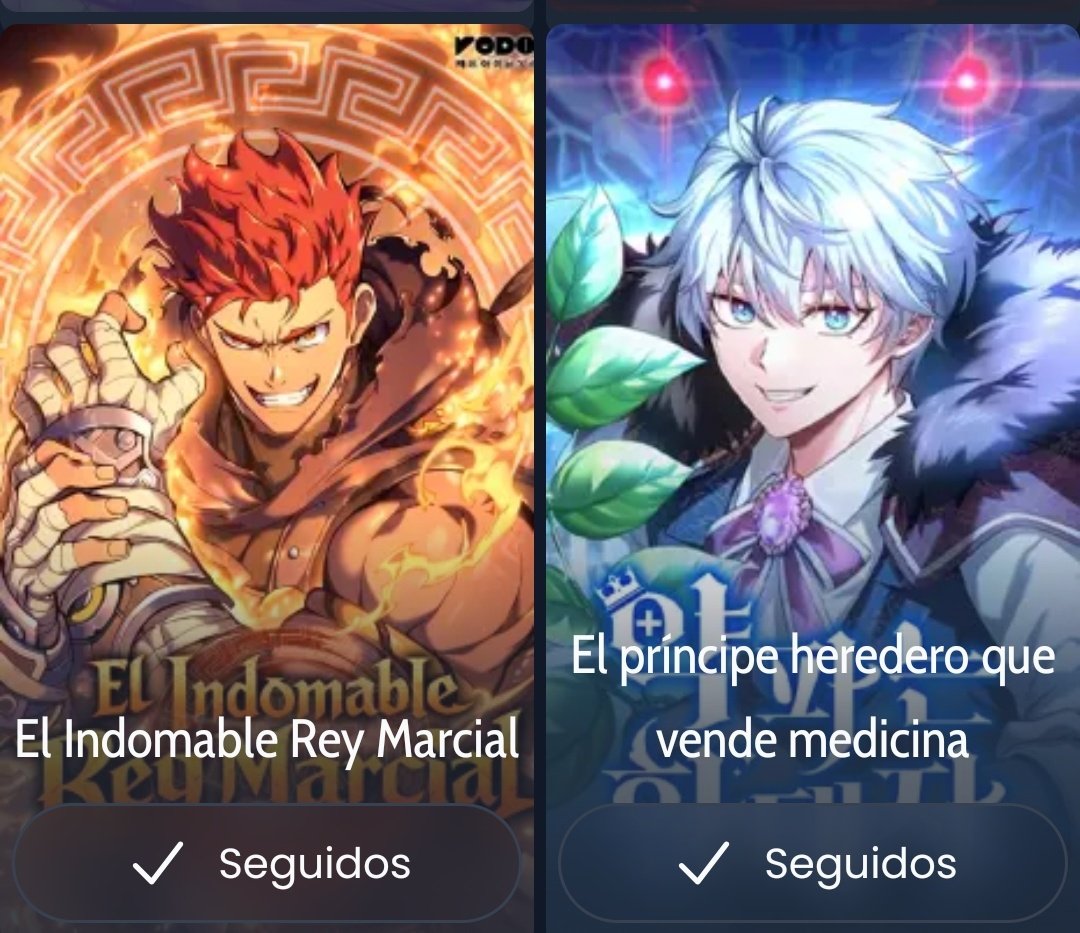The image size is (1080, 933).
Task: Toggle Seguidos under El príncipe heredero
Action: (812, 863)
